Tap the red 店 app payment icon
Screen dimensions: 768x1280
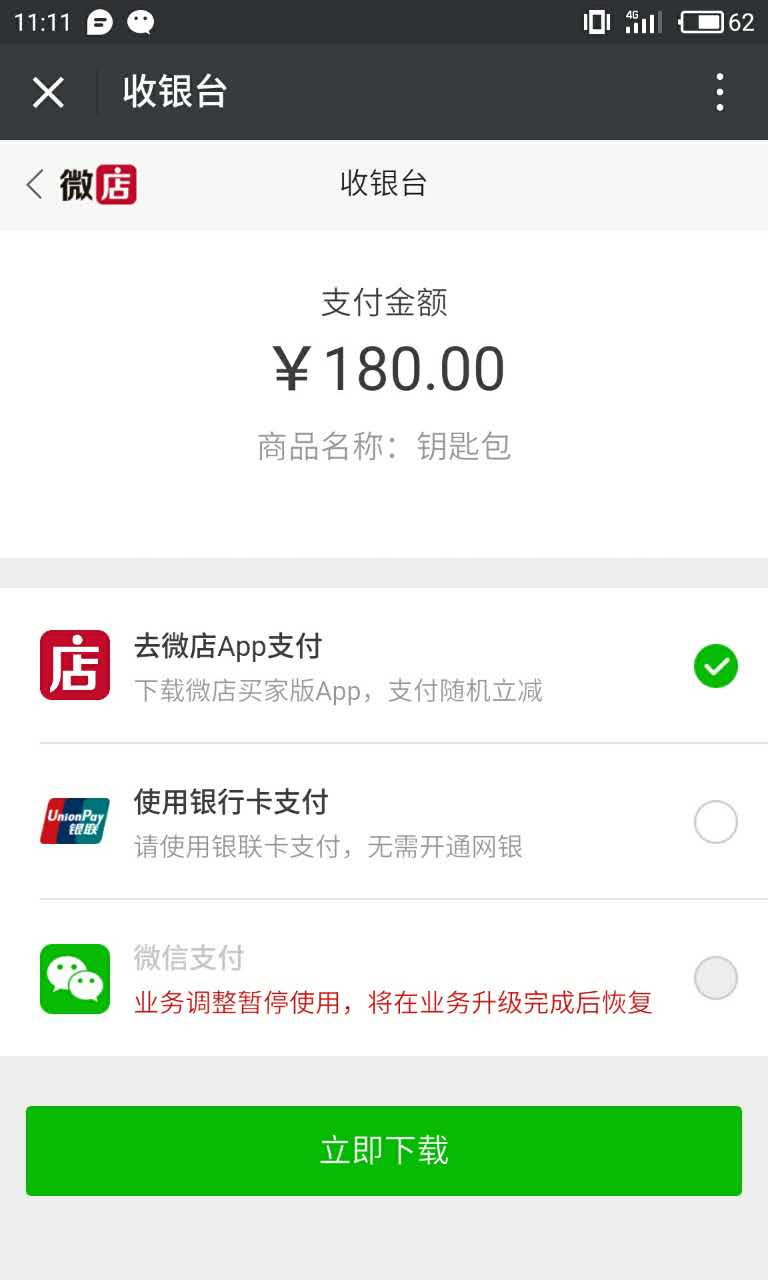point(74,665)
